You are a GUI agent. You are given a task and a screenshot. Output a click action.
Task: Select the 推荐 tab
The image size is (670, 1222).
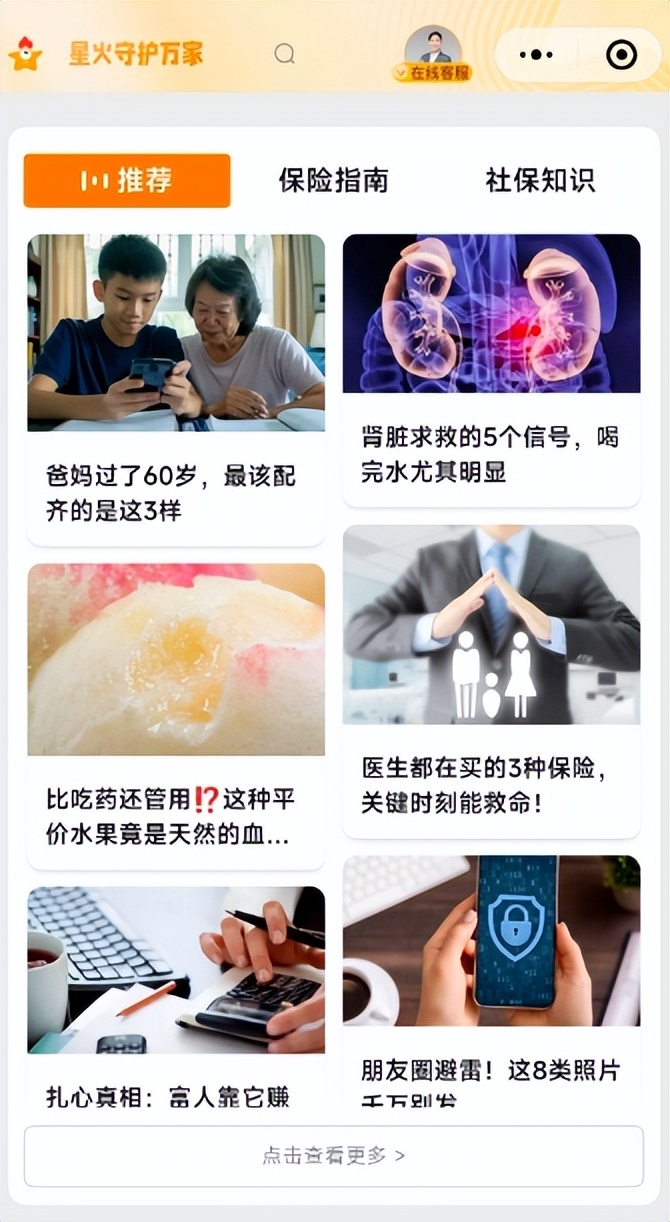tap(127, 181)
